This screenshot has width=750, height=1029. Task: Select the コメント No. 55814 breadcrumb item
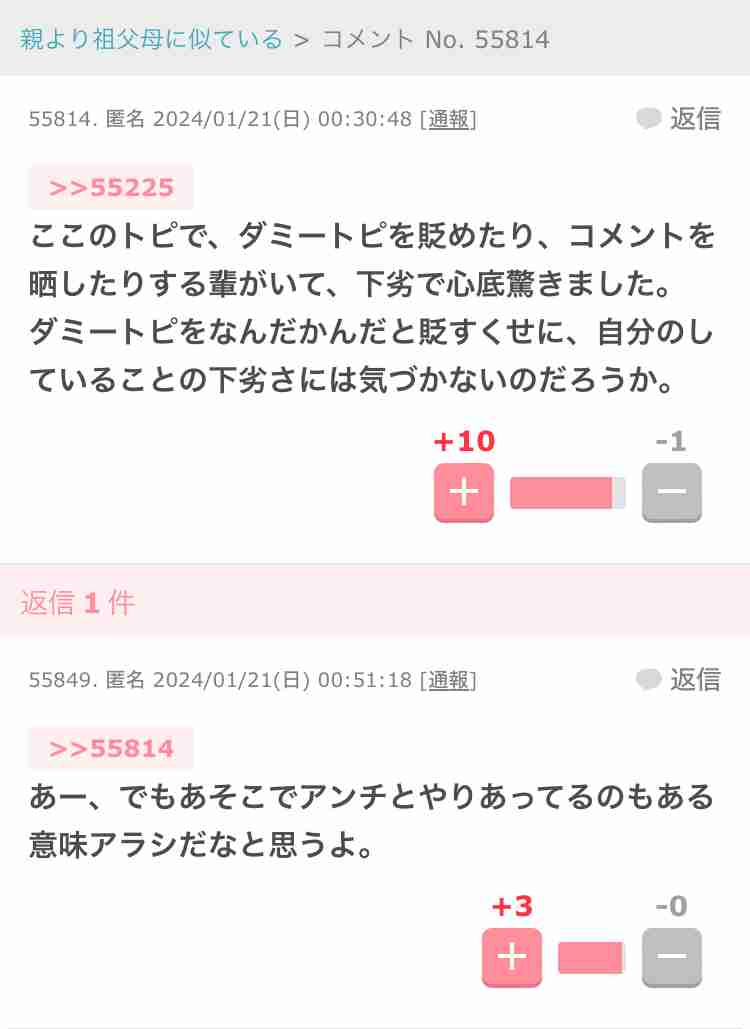[434, 38]
